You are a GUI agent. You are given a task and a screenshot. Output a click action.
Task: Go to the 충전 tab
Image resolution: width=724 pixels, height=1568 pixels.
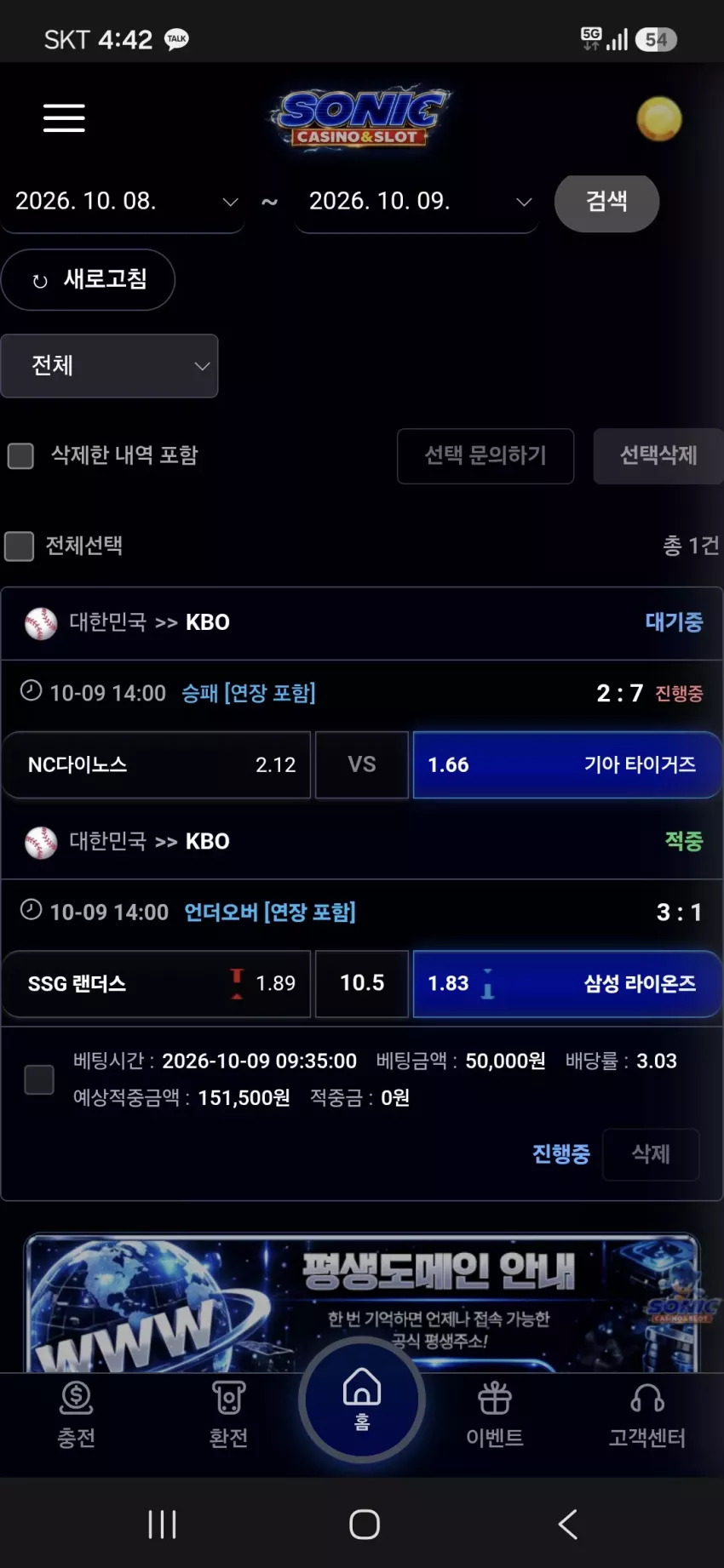point(76,1415)
